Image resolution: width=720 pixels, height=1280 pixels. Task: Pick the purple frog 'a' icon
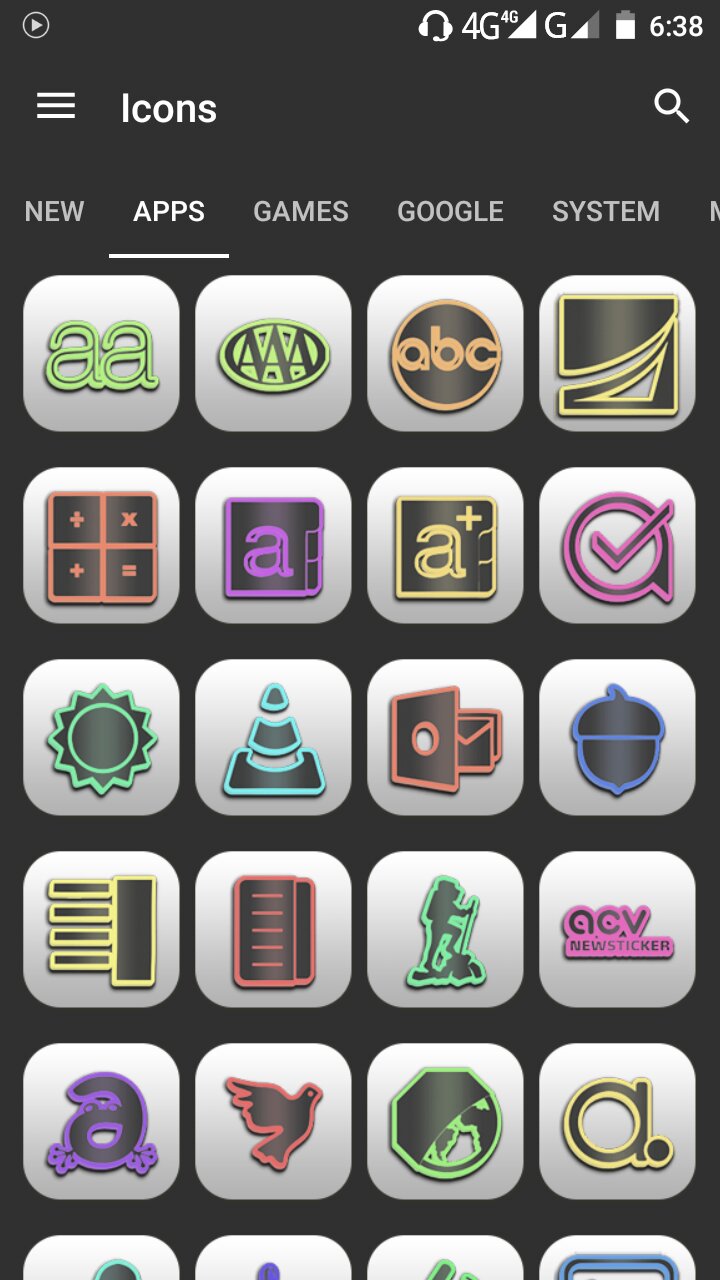[101, 1122]
